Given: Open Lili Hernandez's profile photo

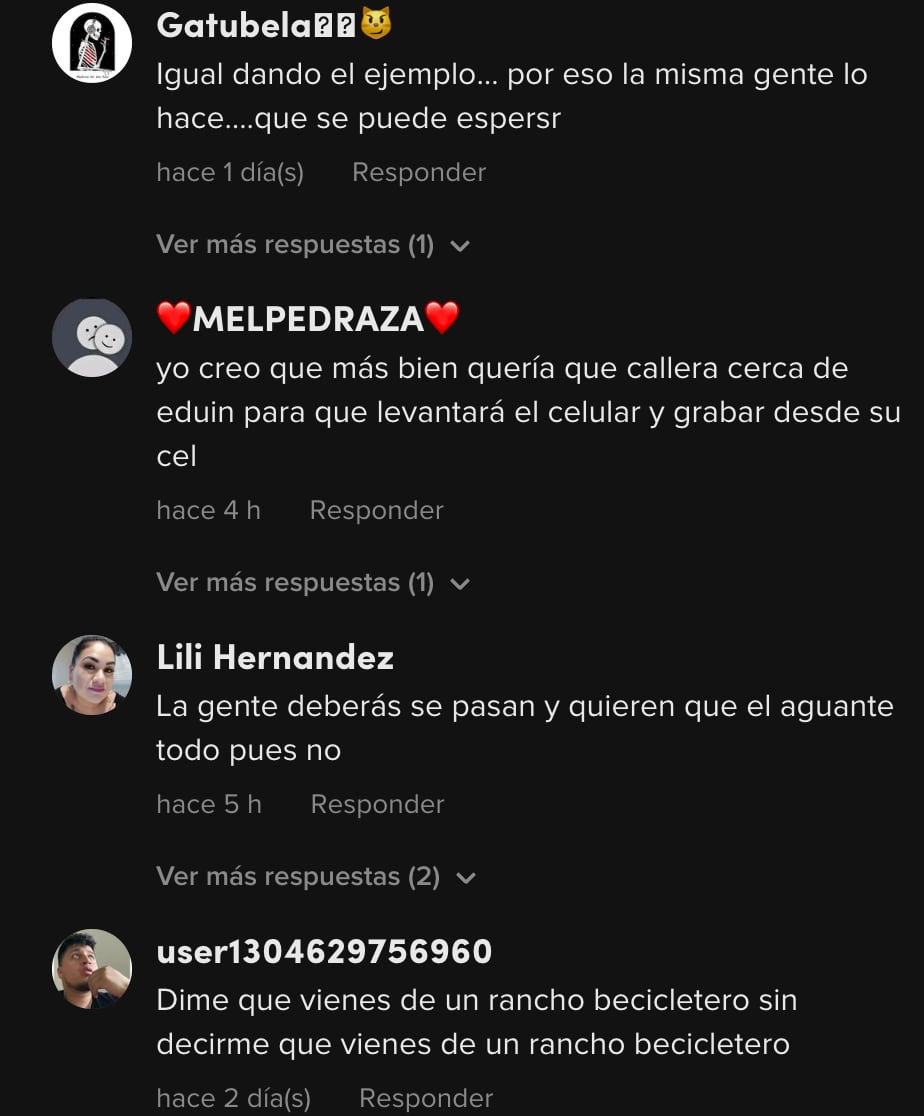Looking at the screenshot, I should tap(92, 675).
